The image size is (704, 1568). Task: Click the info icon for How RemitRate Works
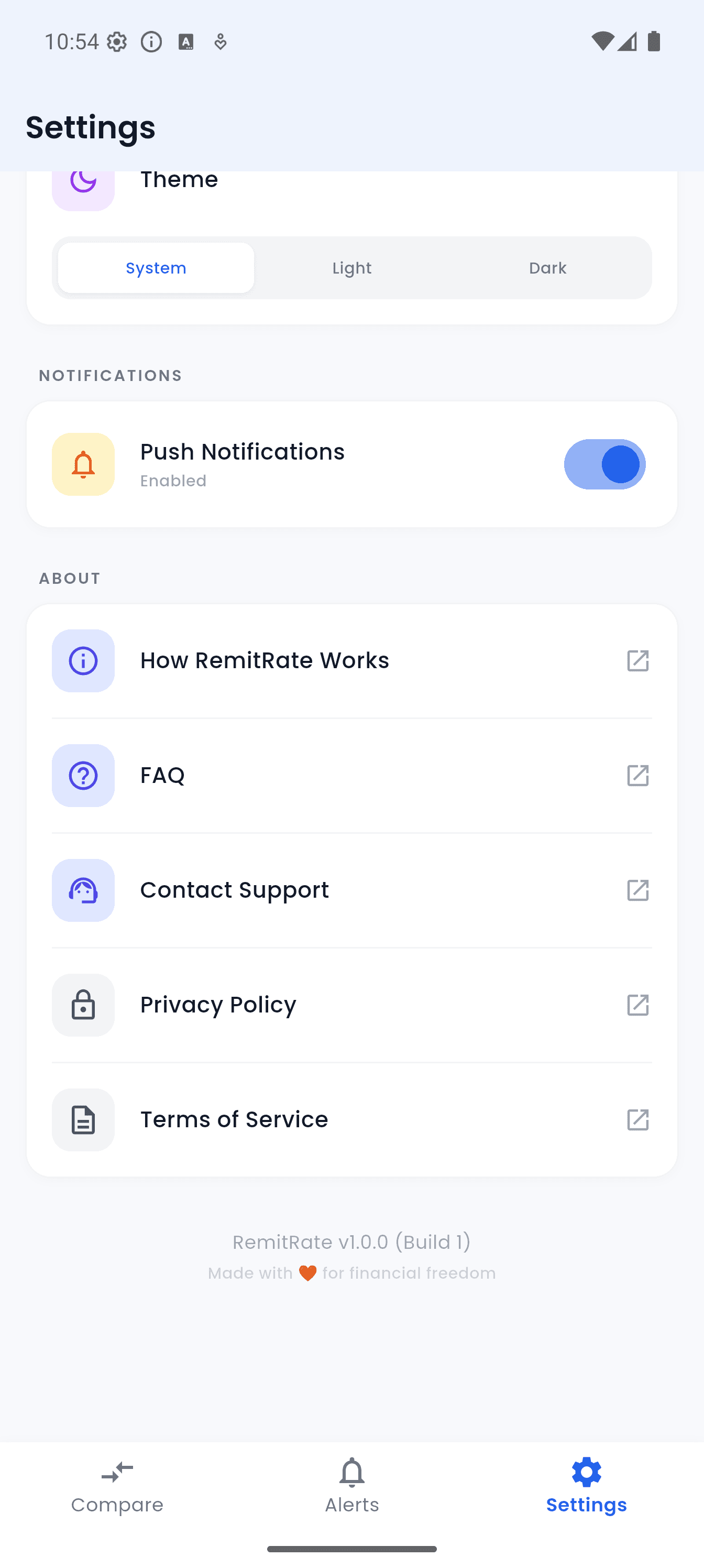[x=83, y=660]
